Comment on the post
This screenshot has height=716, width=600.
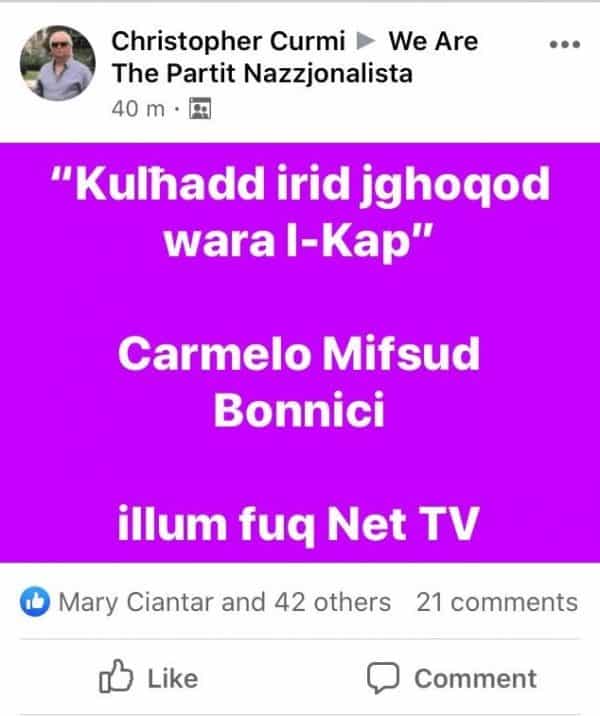pos(450,678)
